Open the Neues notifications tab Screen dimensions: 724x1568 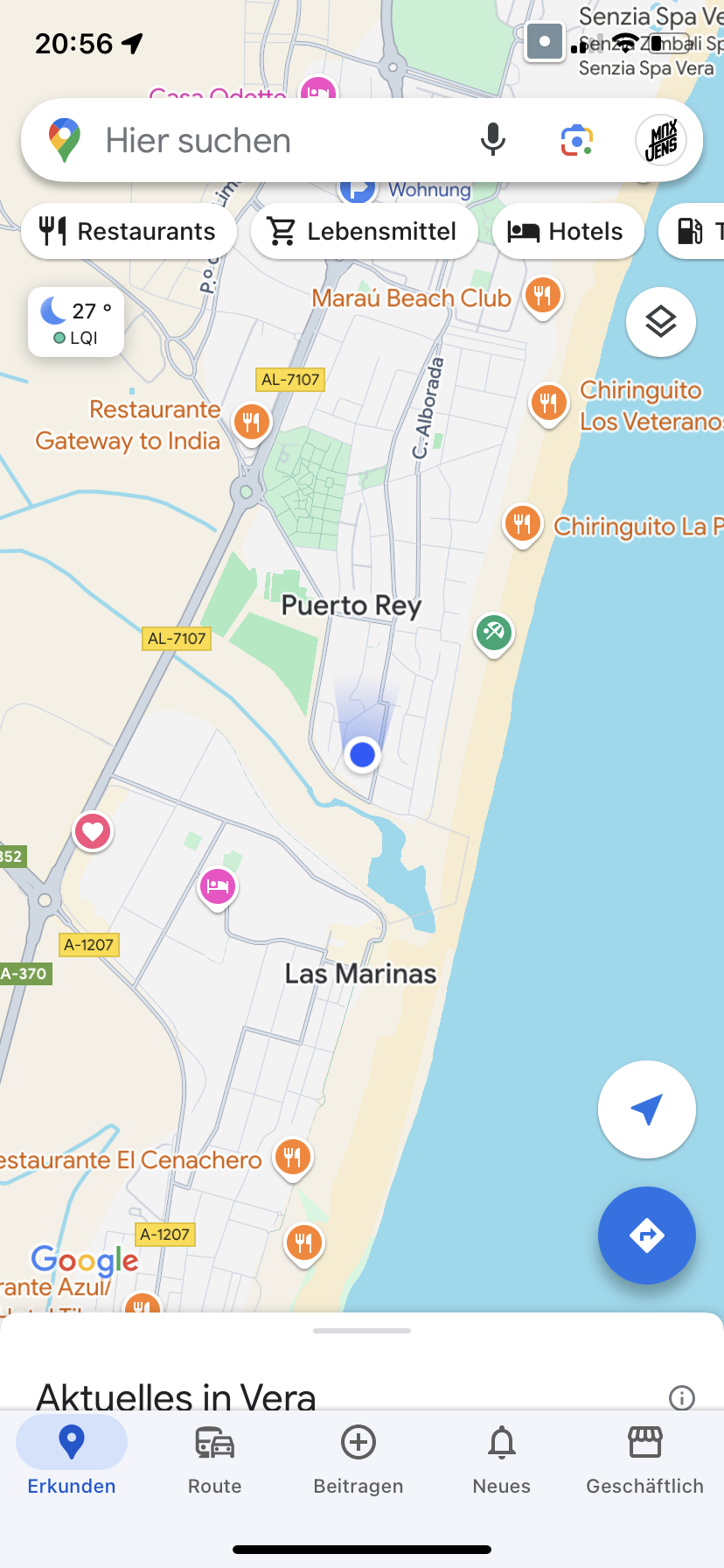(502, 1458)
